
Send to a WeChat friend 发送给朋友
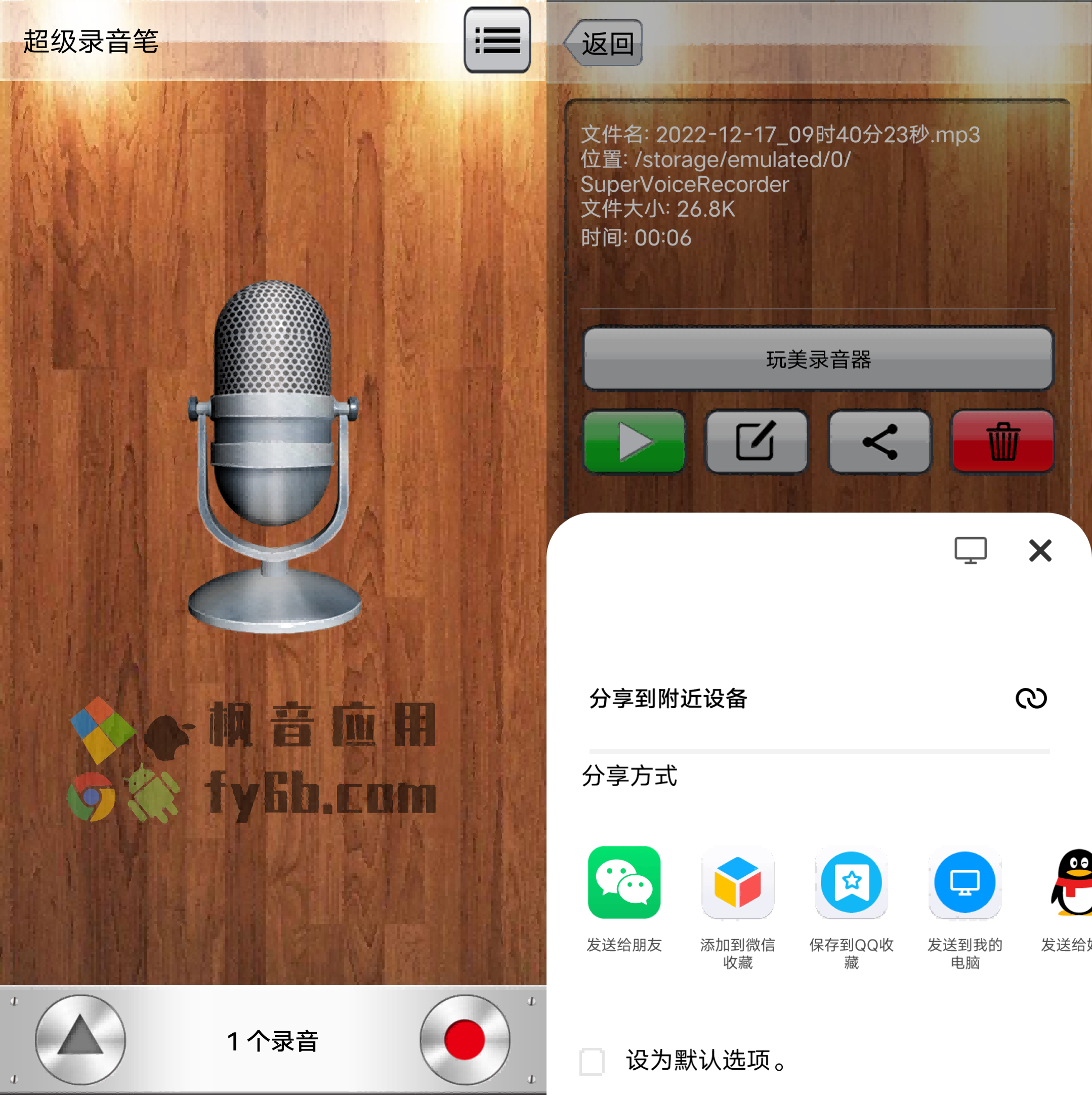(624, 882)
